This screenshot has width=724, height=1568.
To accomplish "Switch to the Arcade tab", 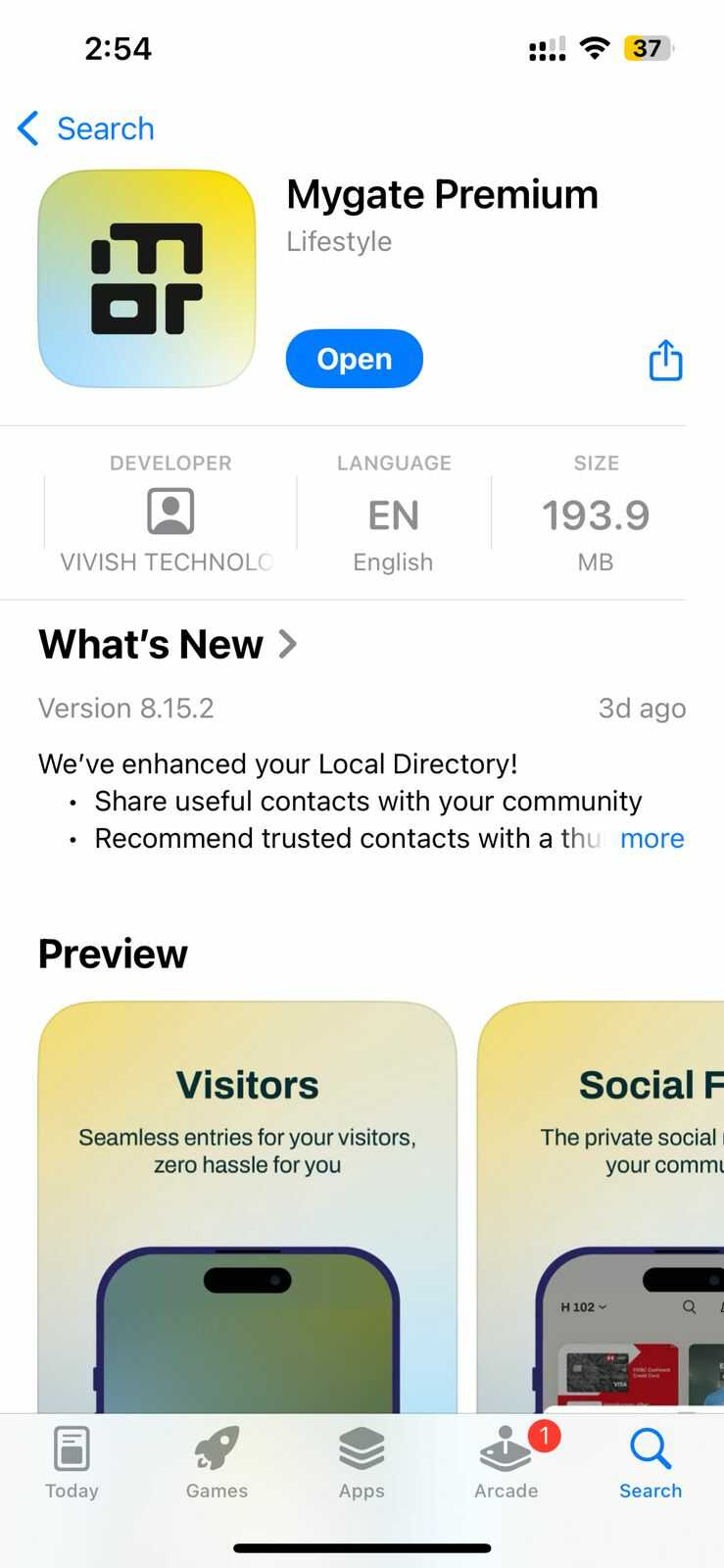I will coord(506,1462).
